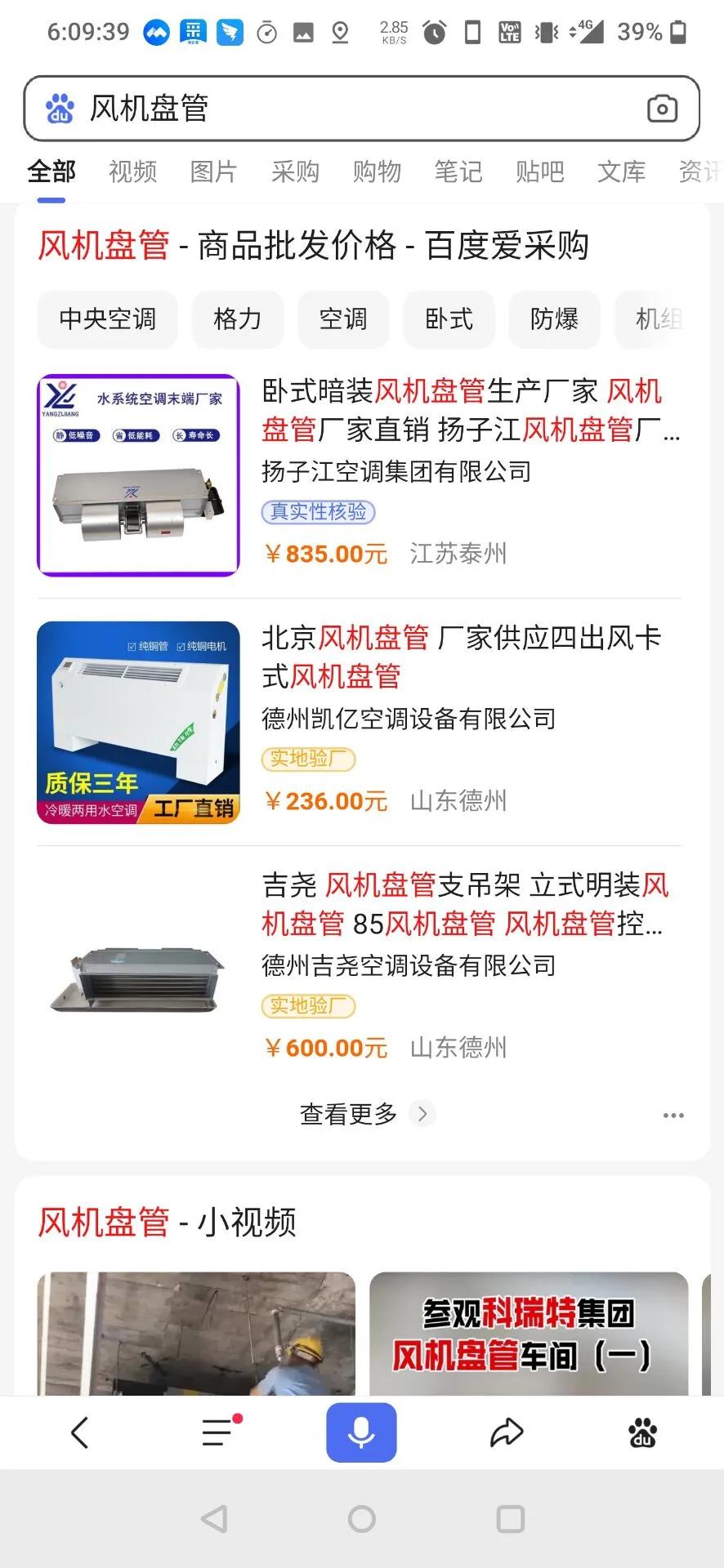Check the battery indicator at 39%

[x=648, y=33]
